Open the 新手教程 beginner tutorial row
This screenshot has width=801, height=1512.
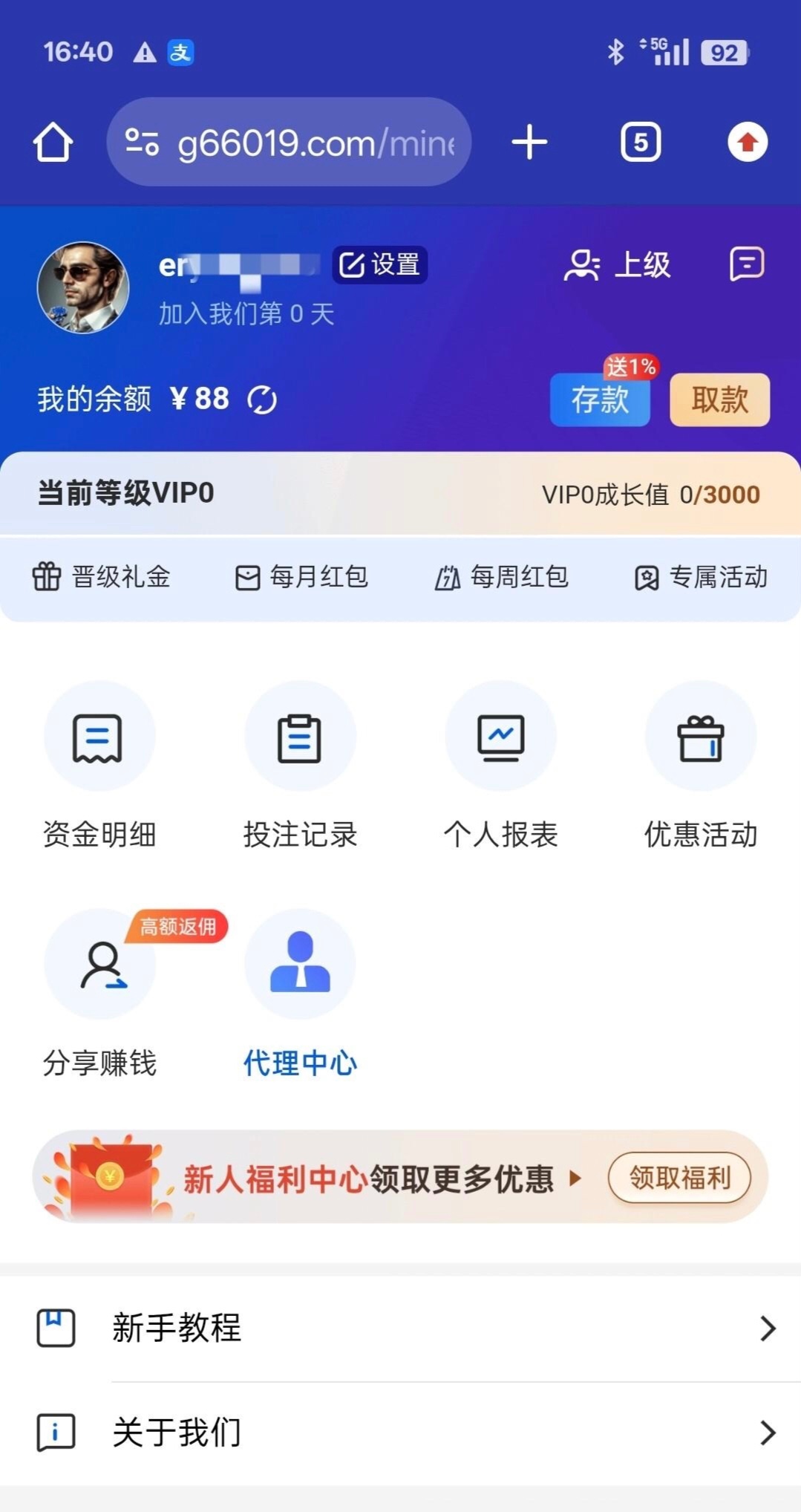point(401,1328)
